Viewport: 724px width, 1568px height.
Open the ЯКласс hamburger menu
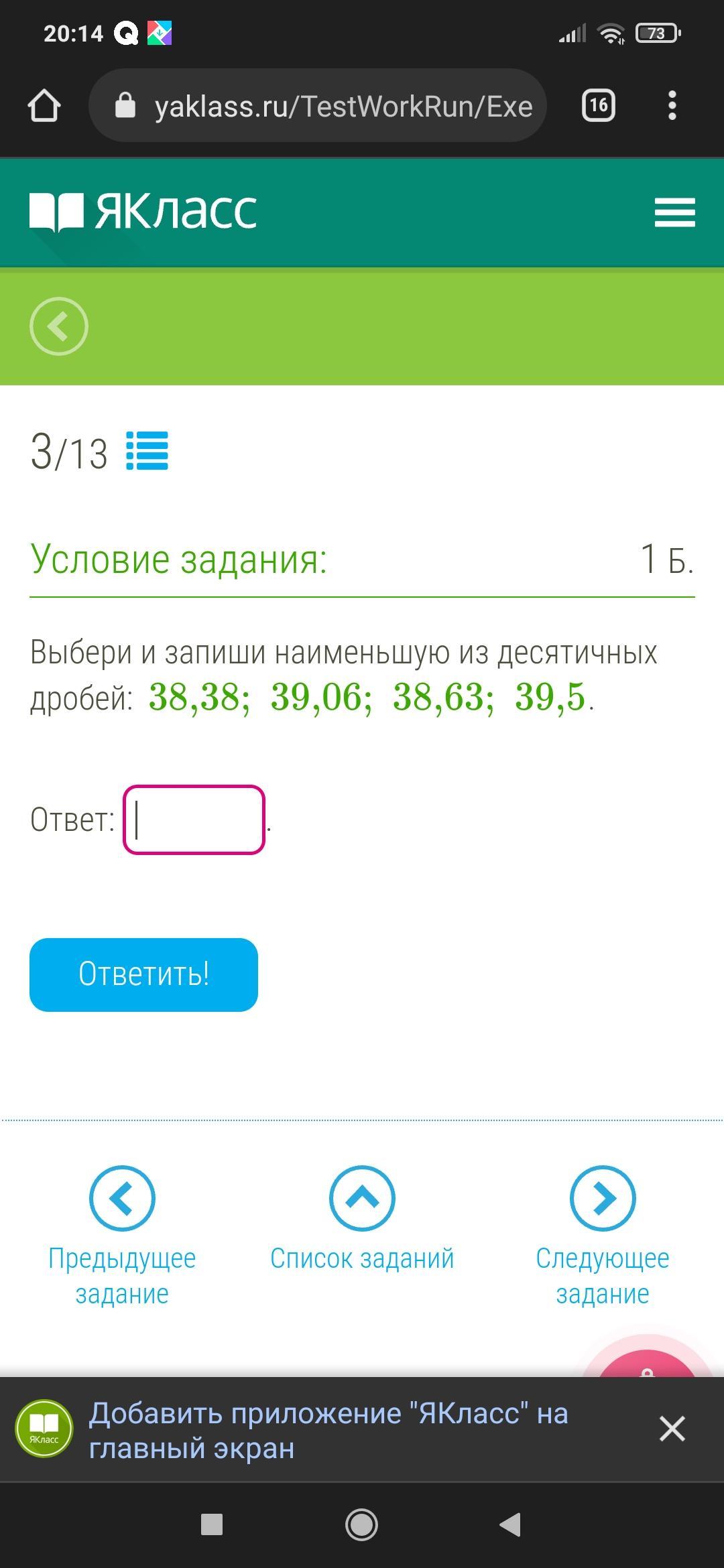point(674,212)
